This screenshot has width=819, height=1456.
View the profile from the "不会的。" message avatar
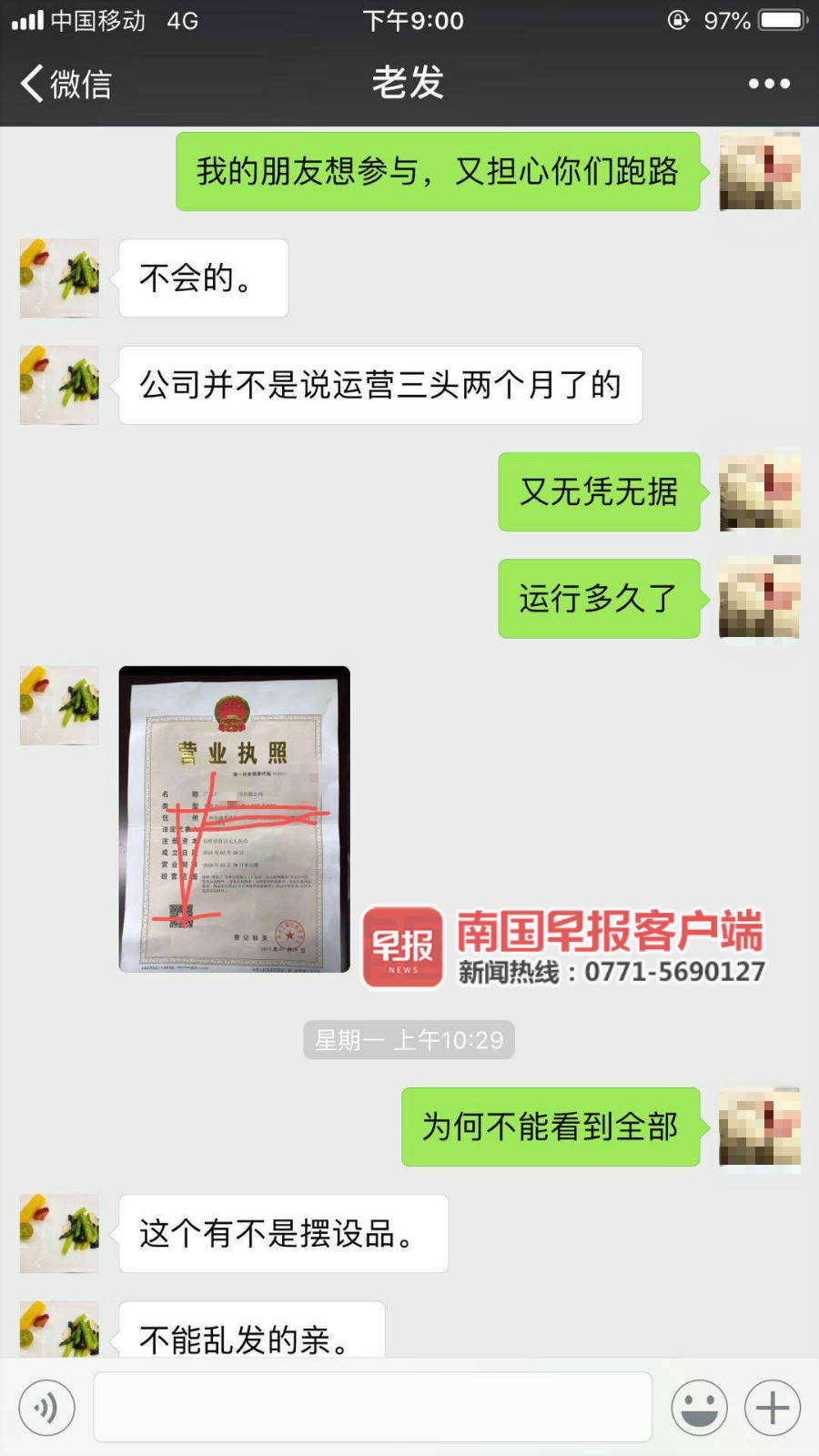point(59,278)
